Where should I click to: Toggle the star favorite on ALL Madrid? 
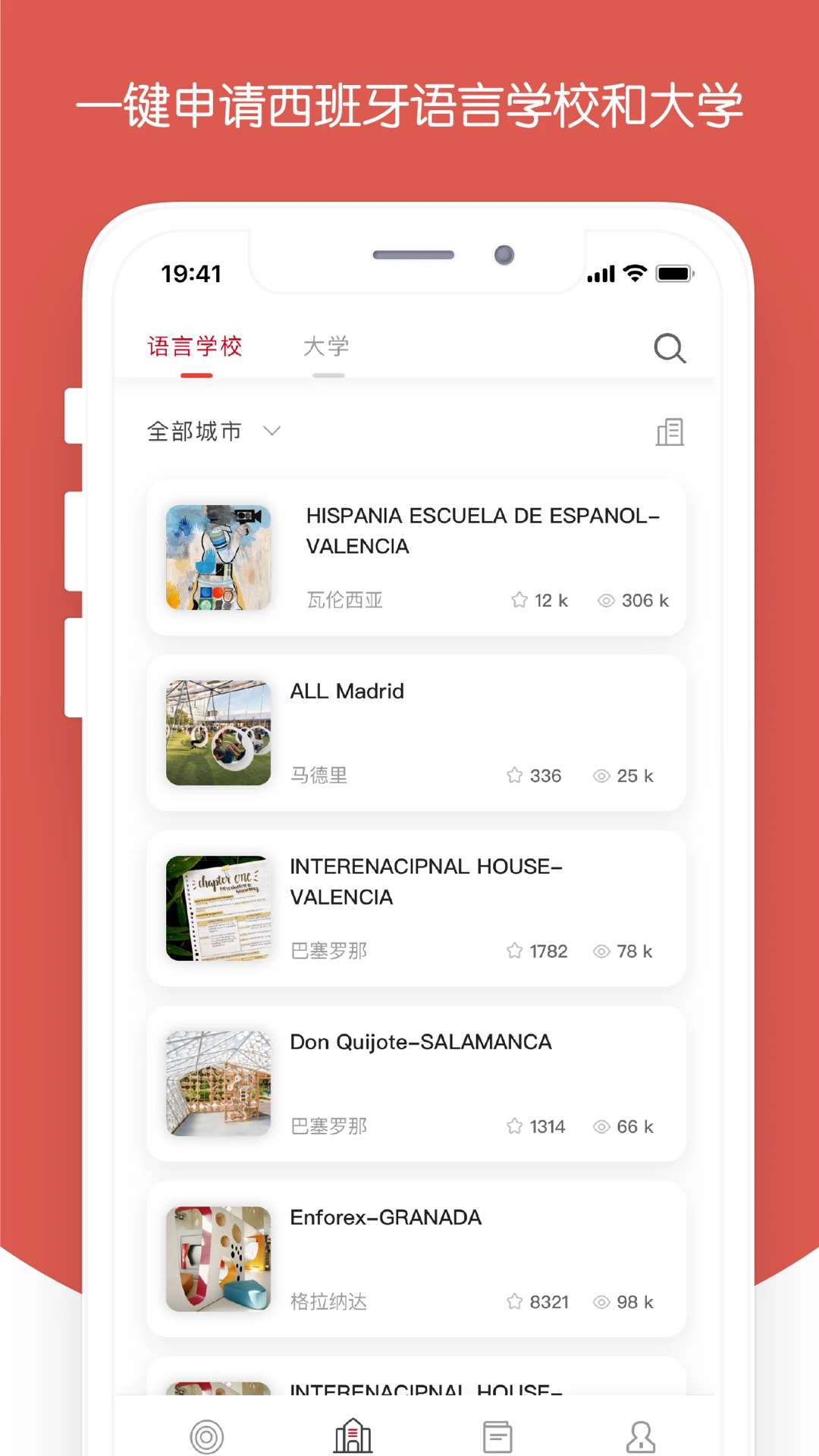pos(513,775)
